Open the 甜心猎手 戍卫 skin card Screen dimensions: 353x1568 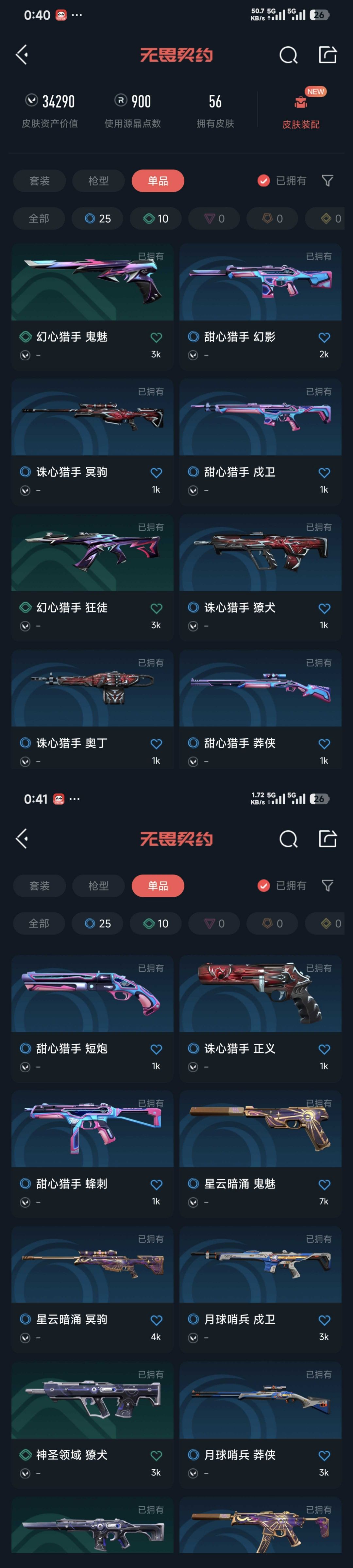click(261, 442)
